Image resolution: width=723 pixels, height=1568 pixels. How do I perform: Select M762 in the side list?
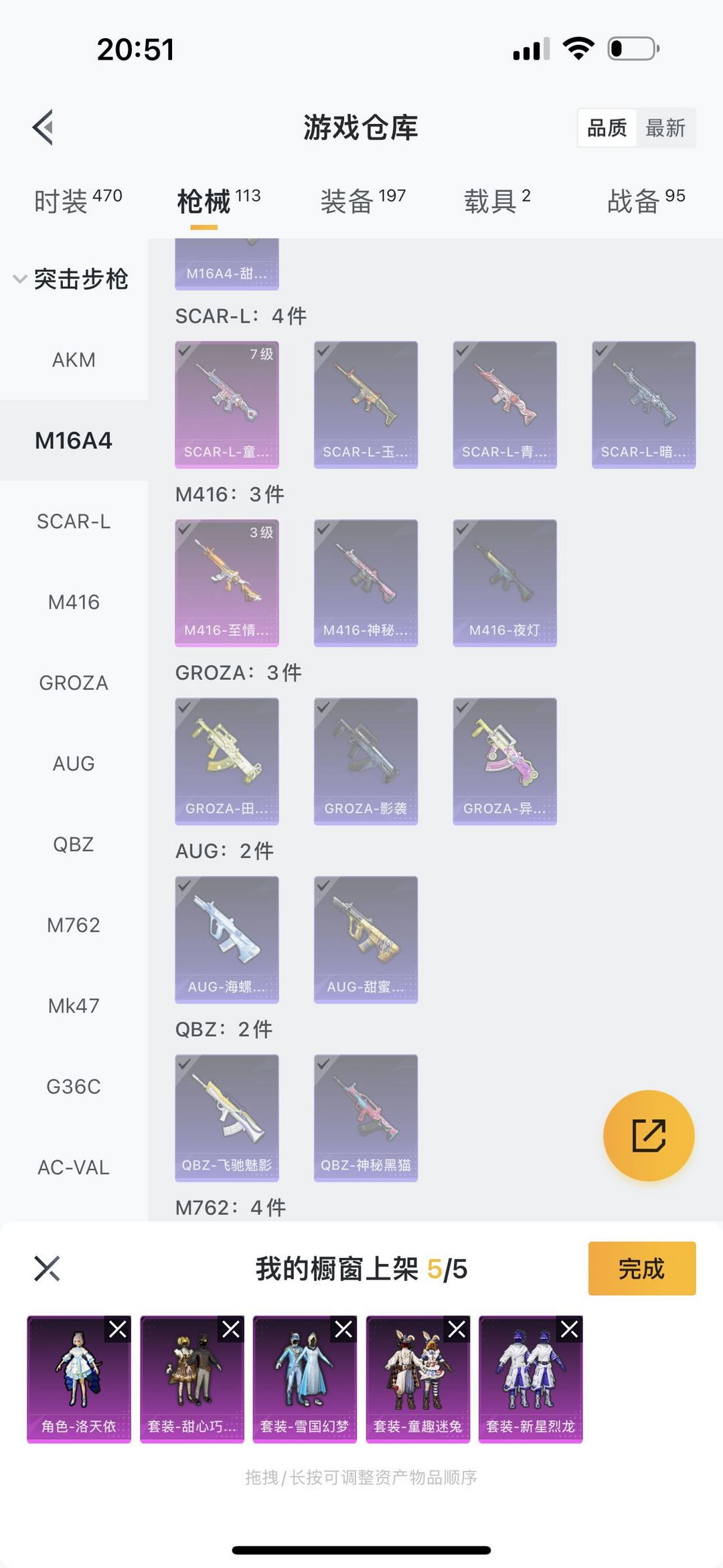74,925
